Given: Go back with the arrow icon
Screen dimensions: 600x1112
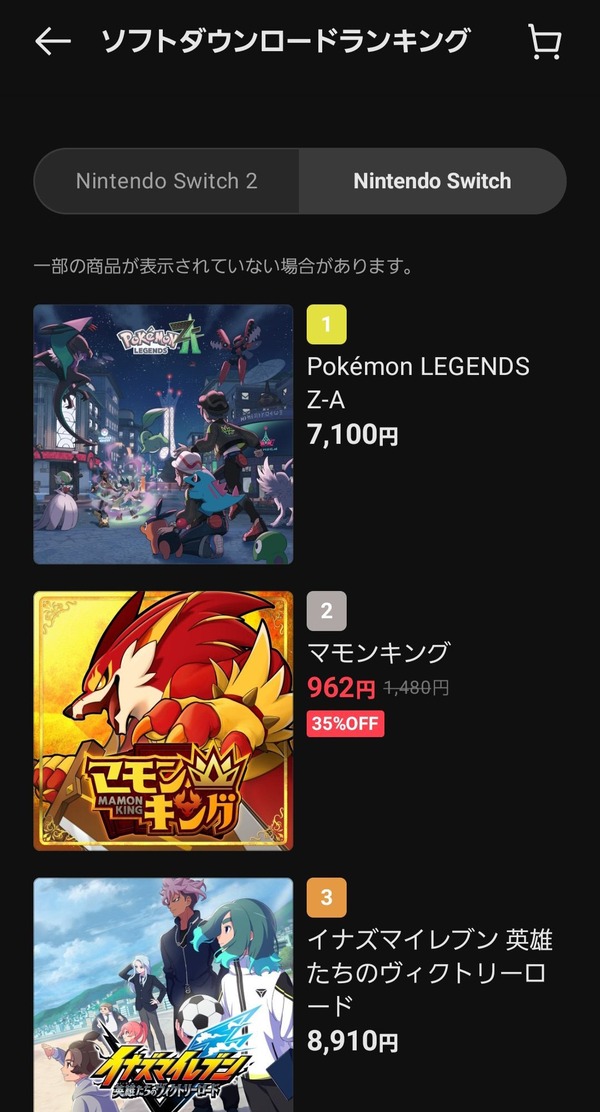Looking at the screenshot, I should (53, 42).
